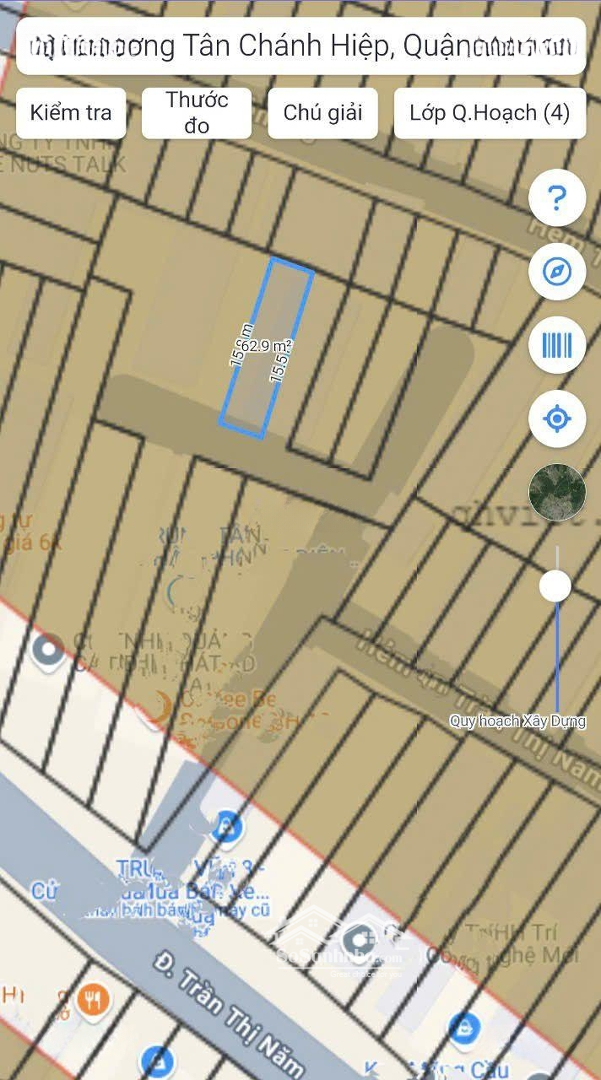Open the question mark help icon

(557, 198)
